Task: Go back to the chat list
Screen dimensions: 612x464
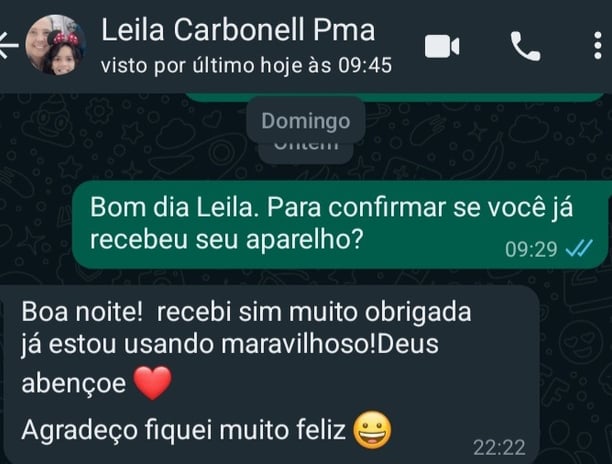Action: (x=8, y=45)
